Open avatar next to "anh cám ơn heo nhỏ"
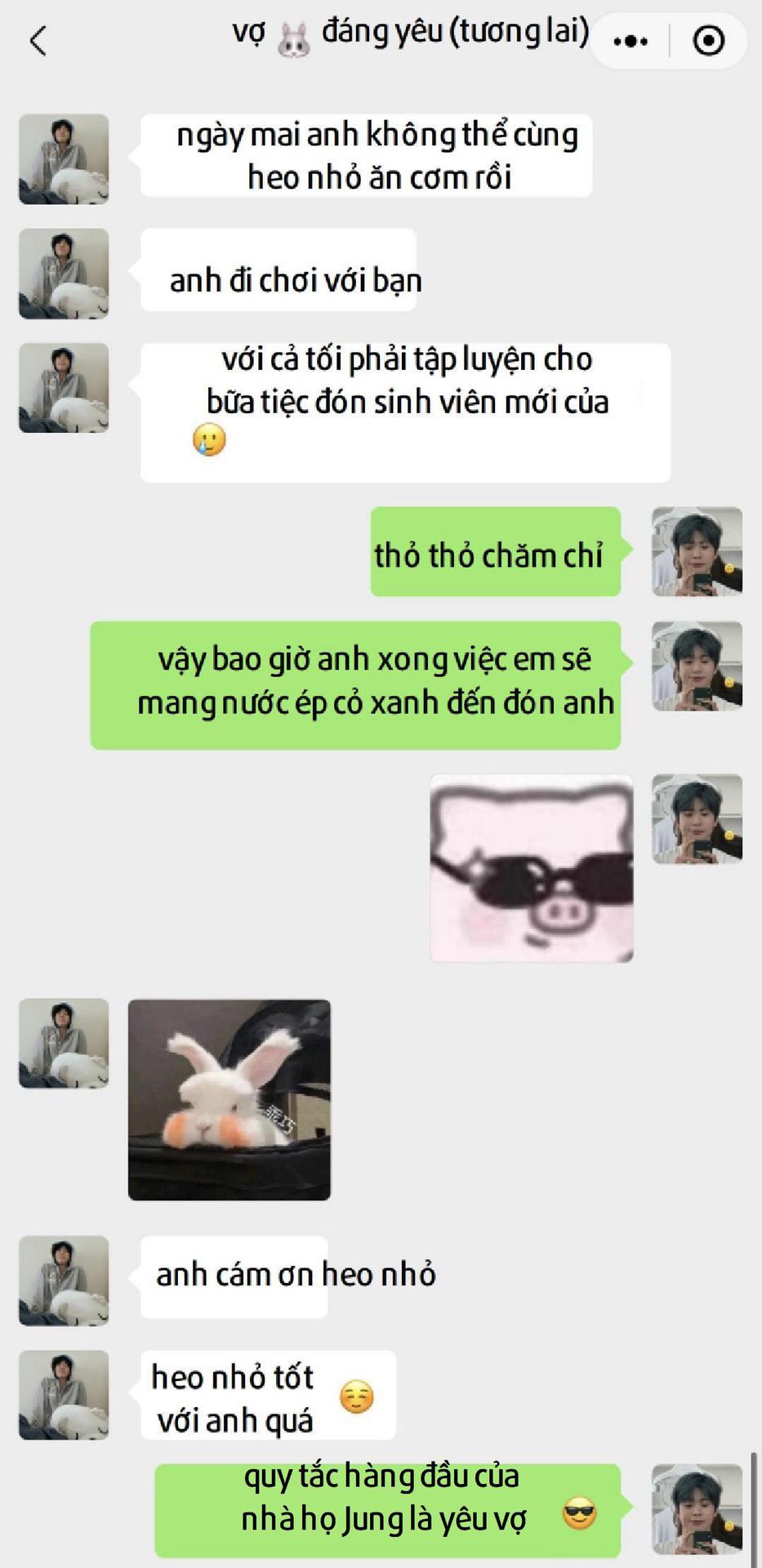The width and height of the screenshot is (762, 1568). [x=64, y=1280]
